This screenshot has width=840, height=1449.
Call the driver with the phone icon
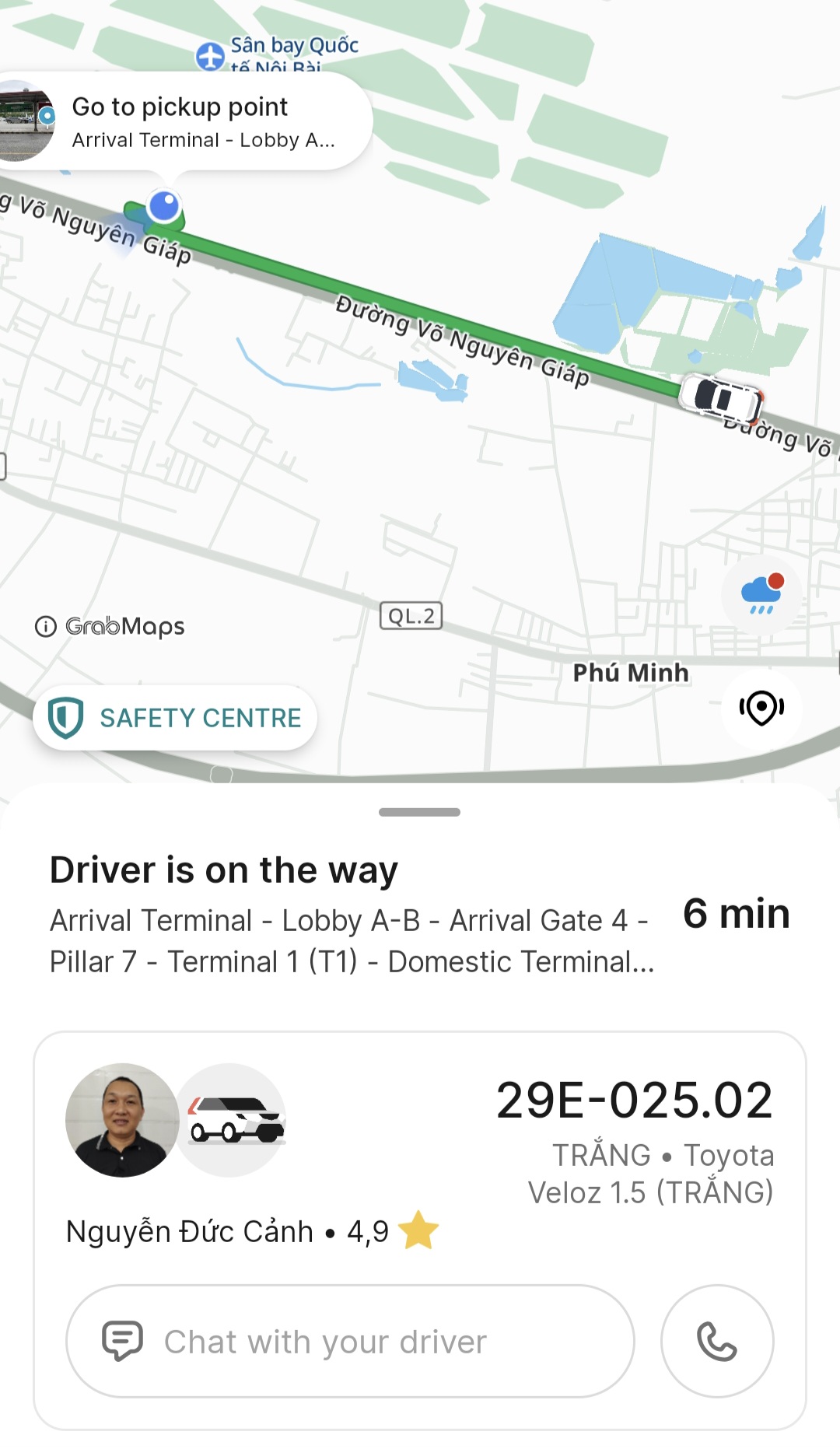tap(717, 1341)
